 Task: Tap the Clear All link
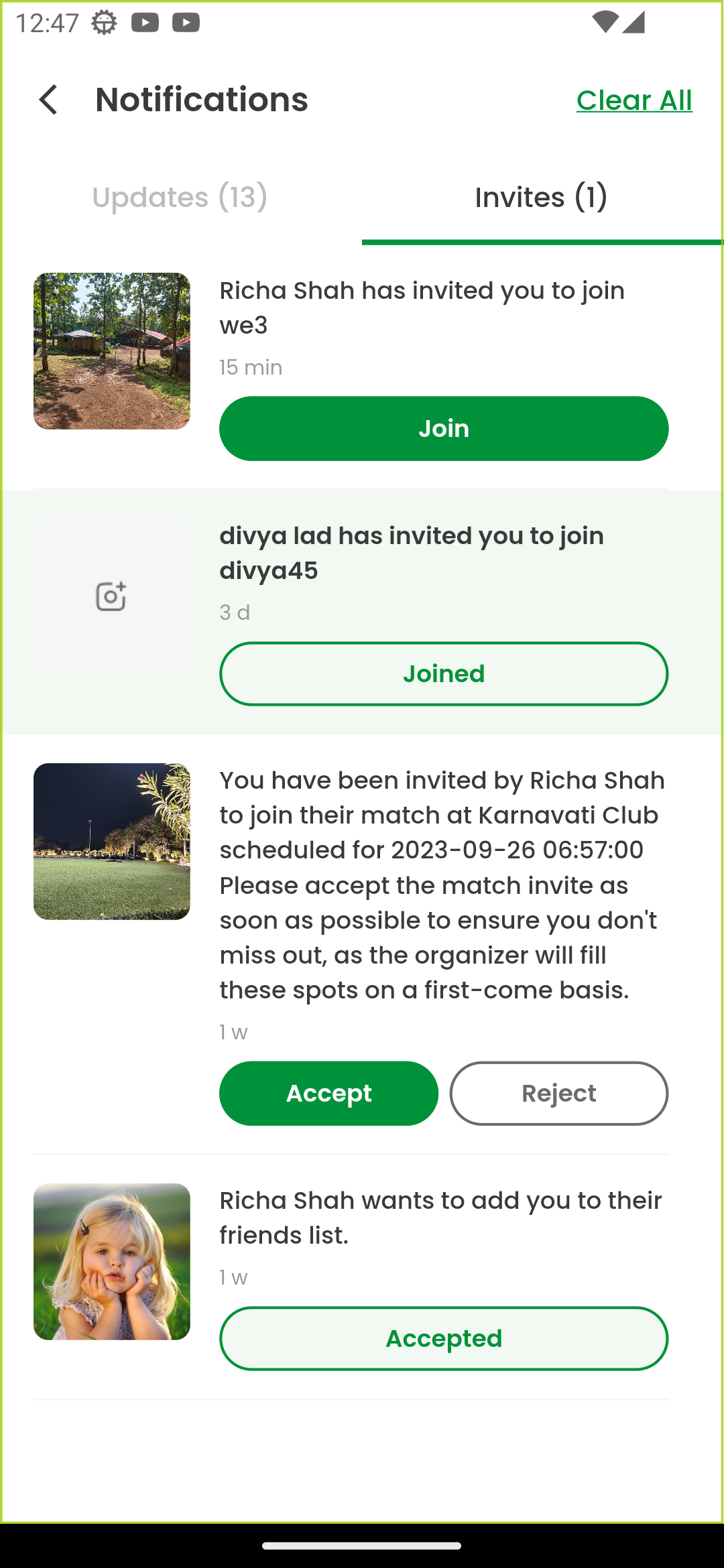(x=633, y=101)
